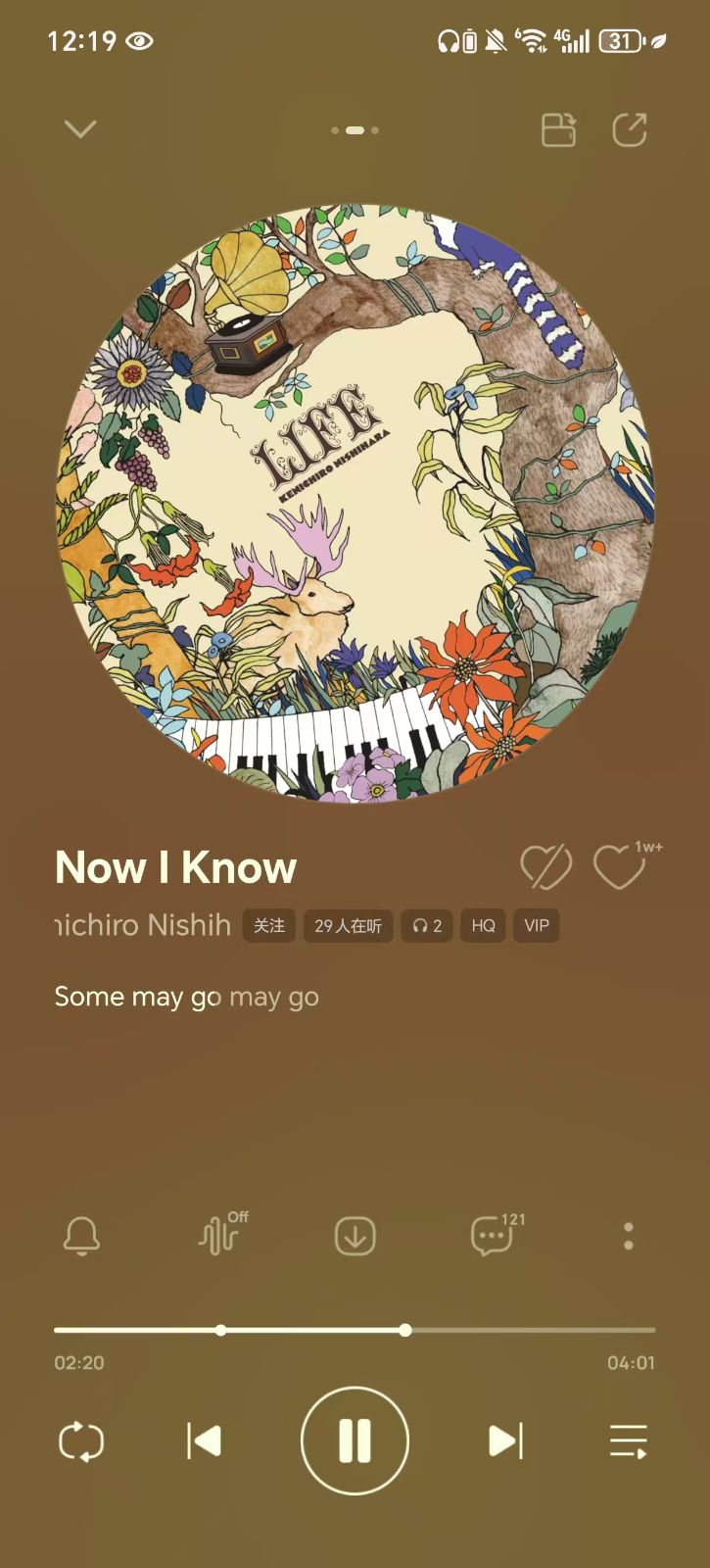
Task: Skip to the next track
Action: point(505,1441)
